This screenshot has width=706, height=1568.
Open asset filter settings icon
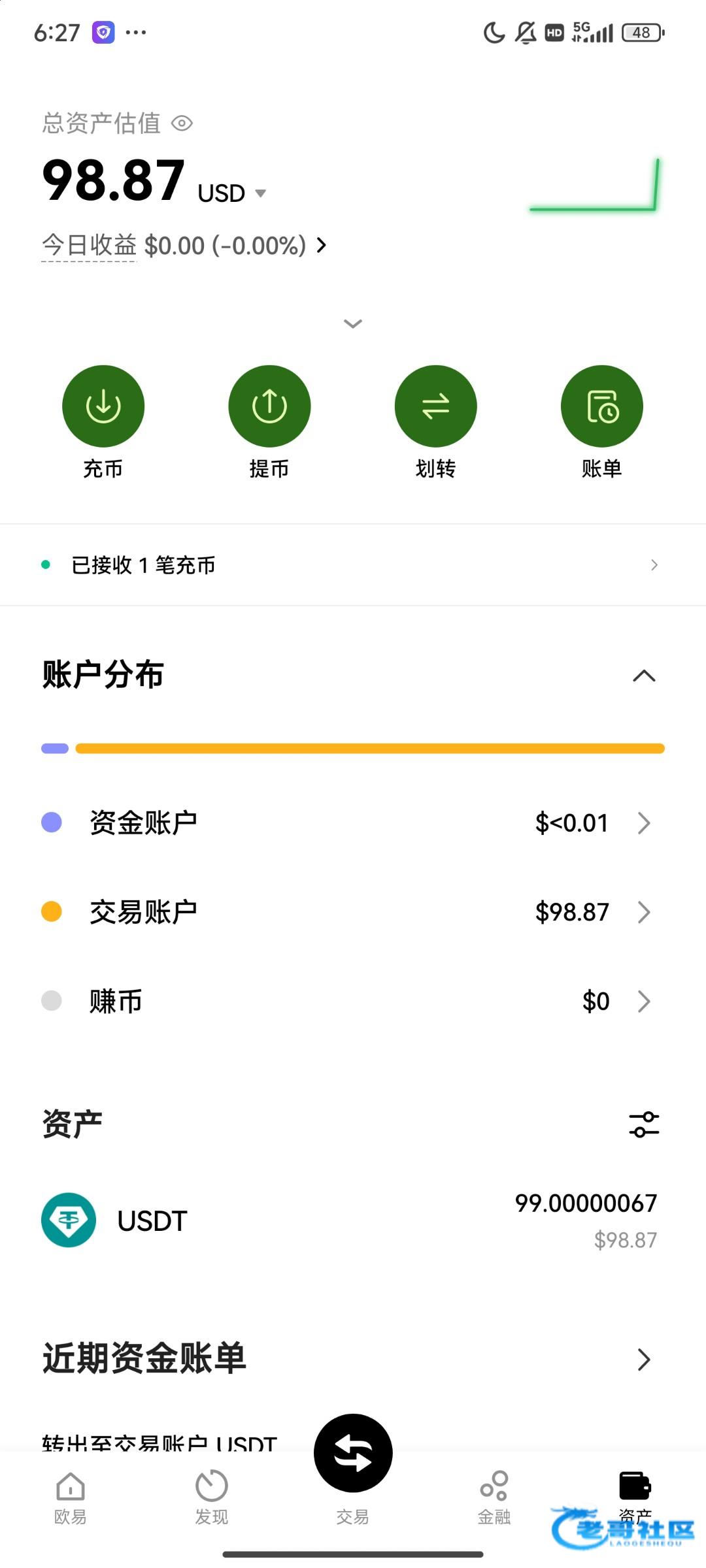tap(644, 1124)
